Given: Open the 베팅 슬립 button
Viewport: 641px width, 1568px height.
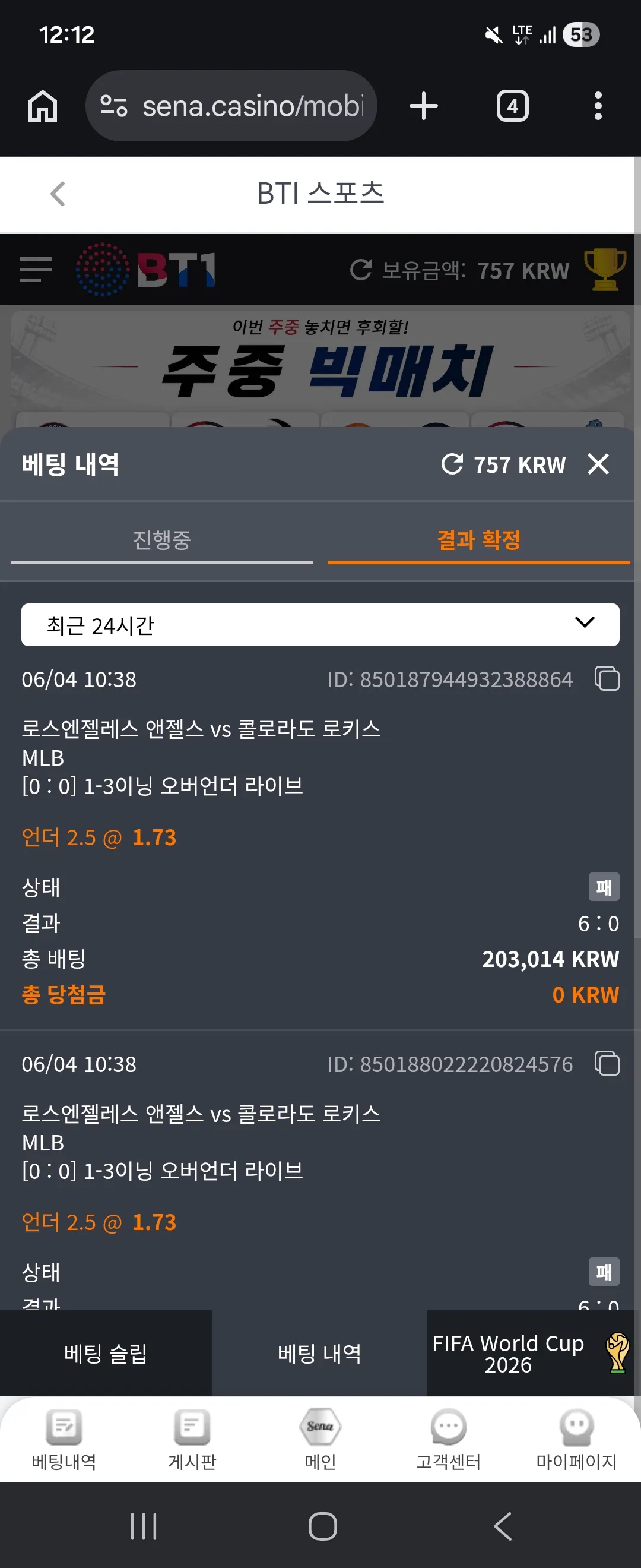Looking at the screenshot, I should pos(106,1353).
